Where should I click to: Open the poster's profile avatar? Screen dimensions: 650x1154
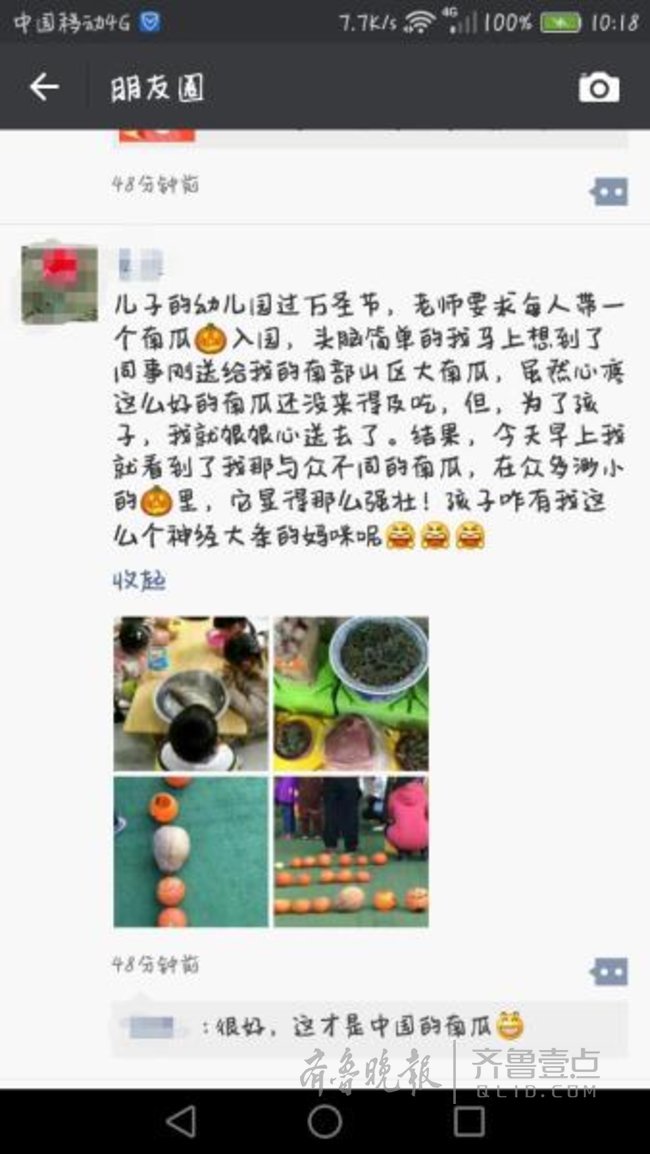(x=60, y=284)
